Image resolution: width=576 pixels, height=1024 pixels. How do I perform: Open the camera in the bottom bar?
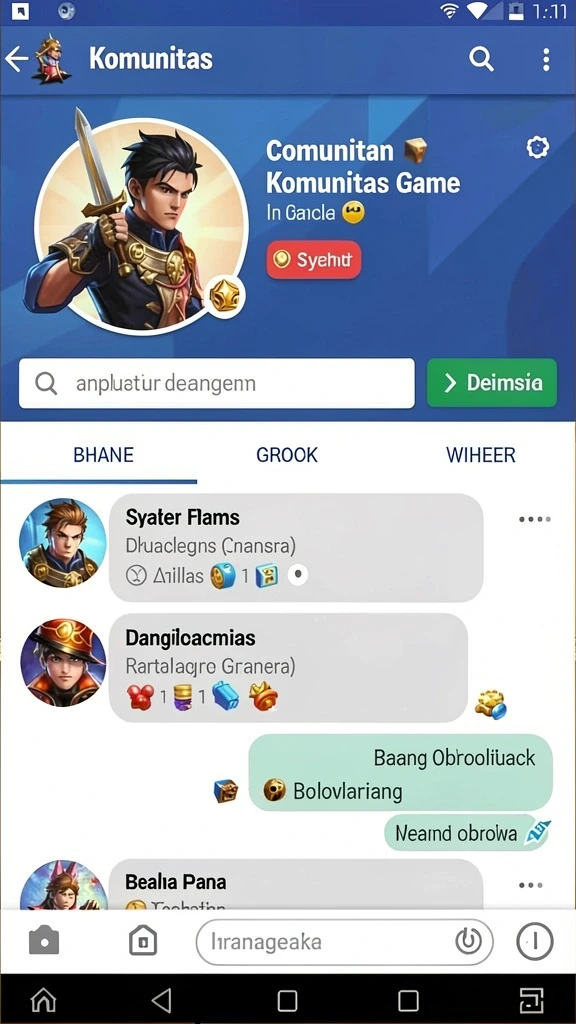(x=44, y=941)
